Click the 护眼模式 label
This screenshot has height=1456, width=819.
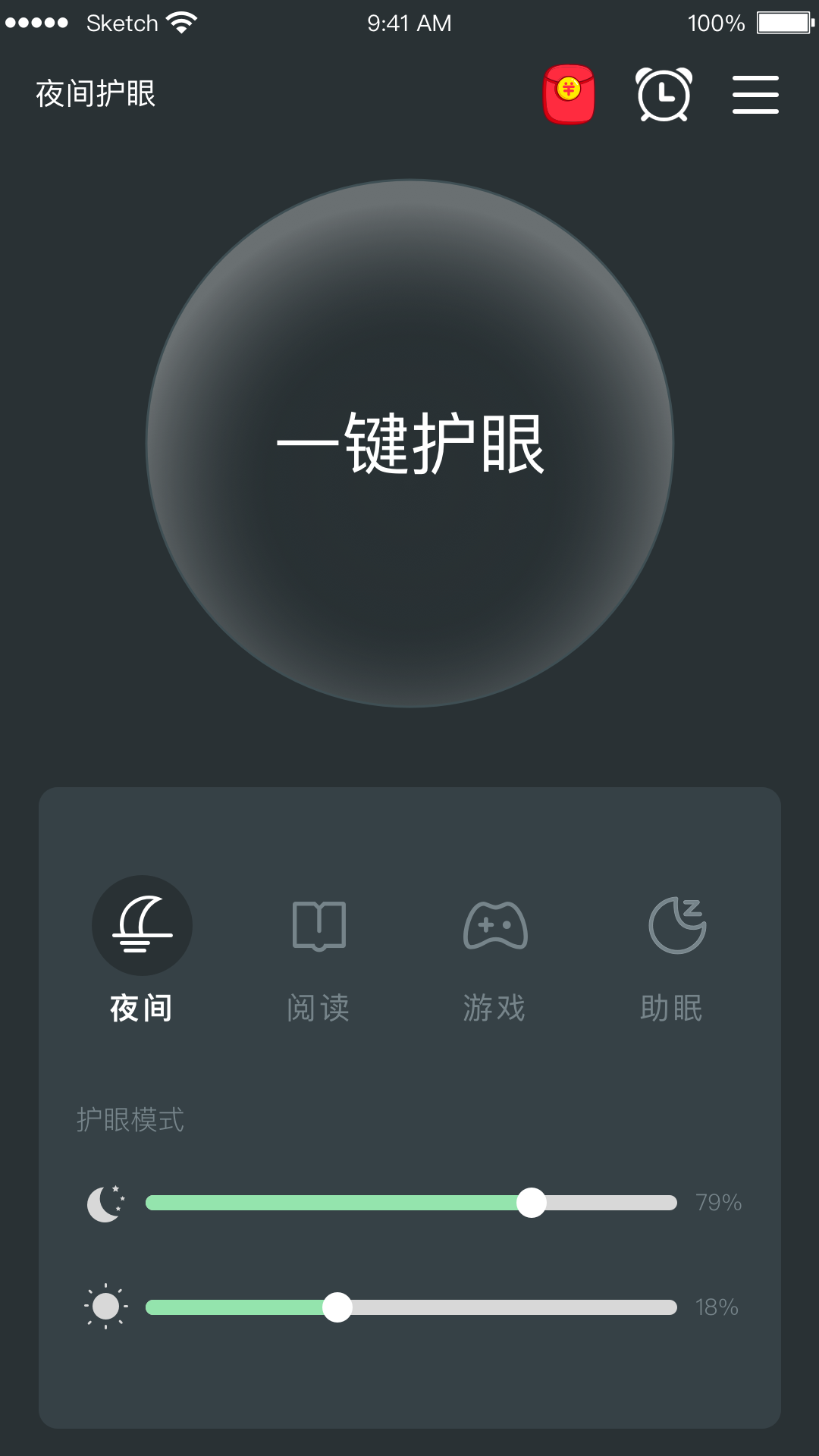coord(129,1121)
